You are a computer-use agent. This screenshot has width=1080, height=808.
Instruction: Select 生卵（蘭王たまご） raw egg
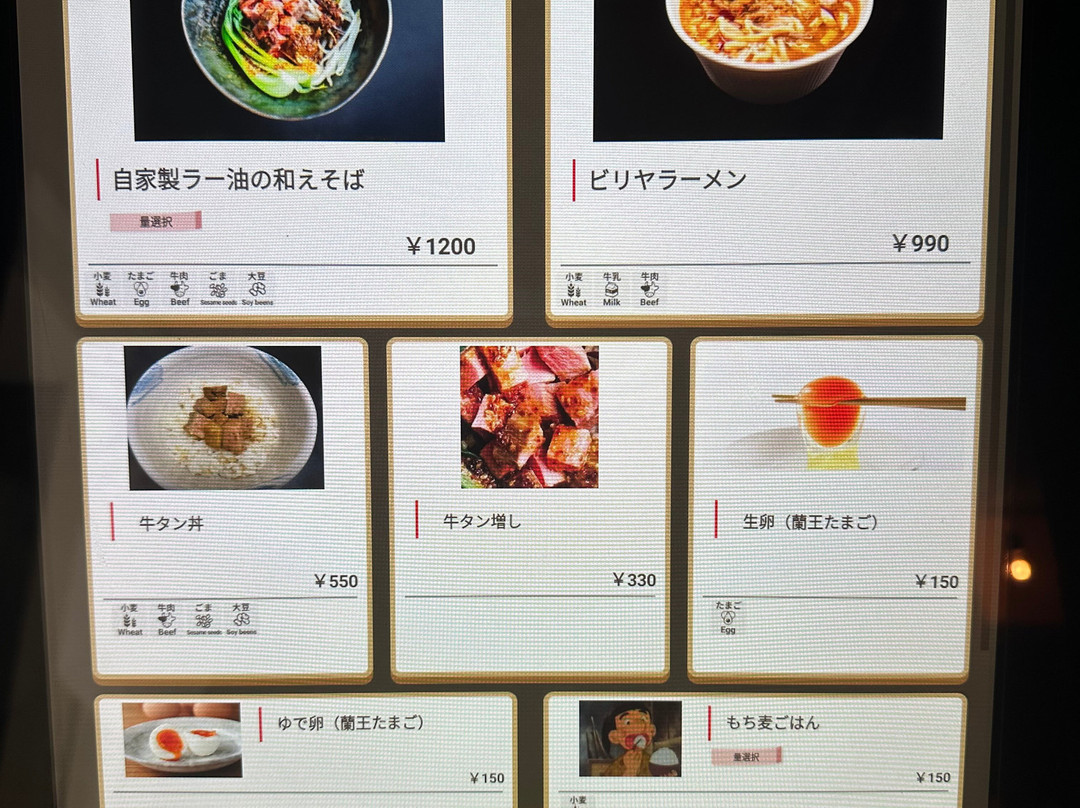(x=835, y=508)
